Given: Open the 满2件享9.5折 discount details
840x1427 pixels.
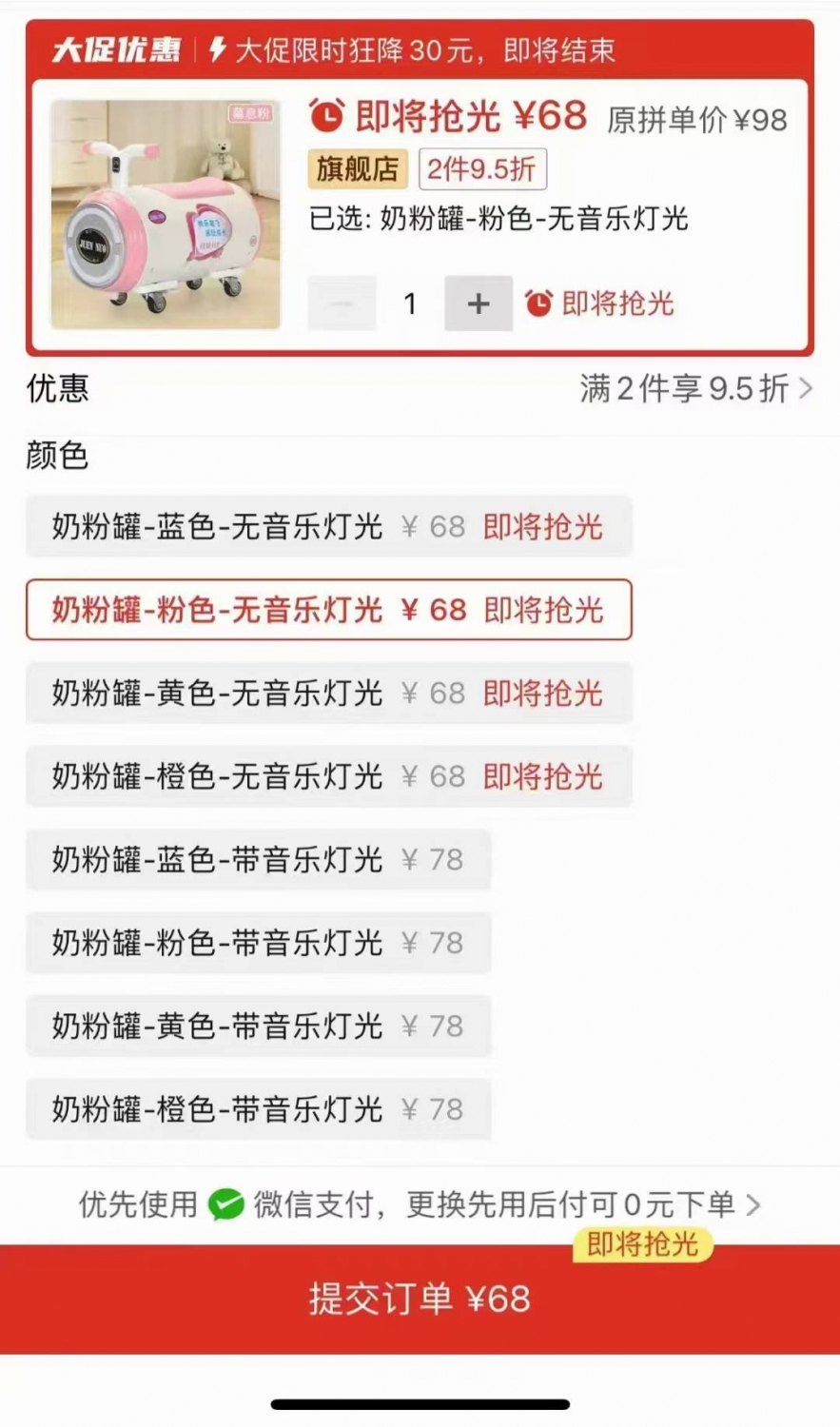Looking at the screenshot, I should 695,388.
